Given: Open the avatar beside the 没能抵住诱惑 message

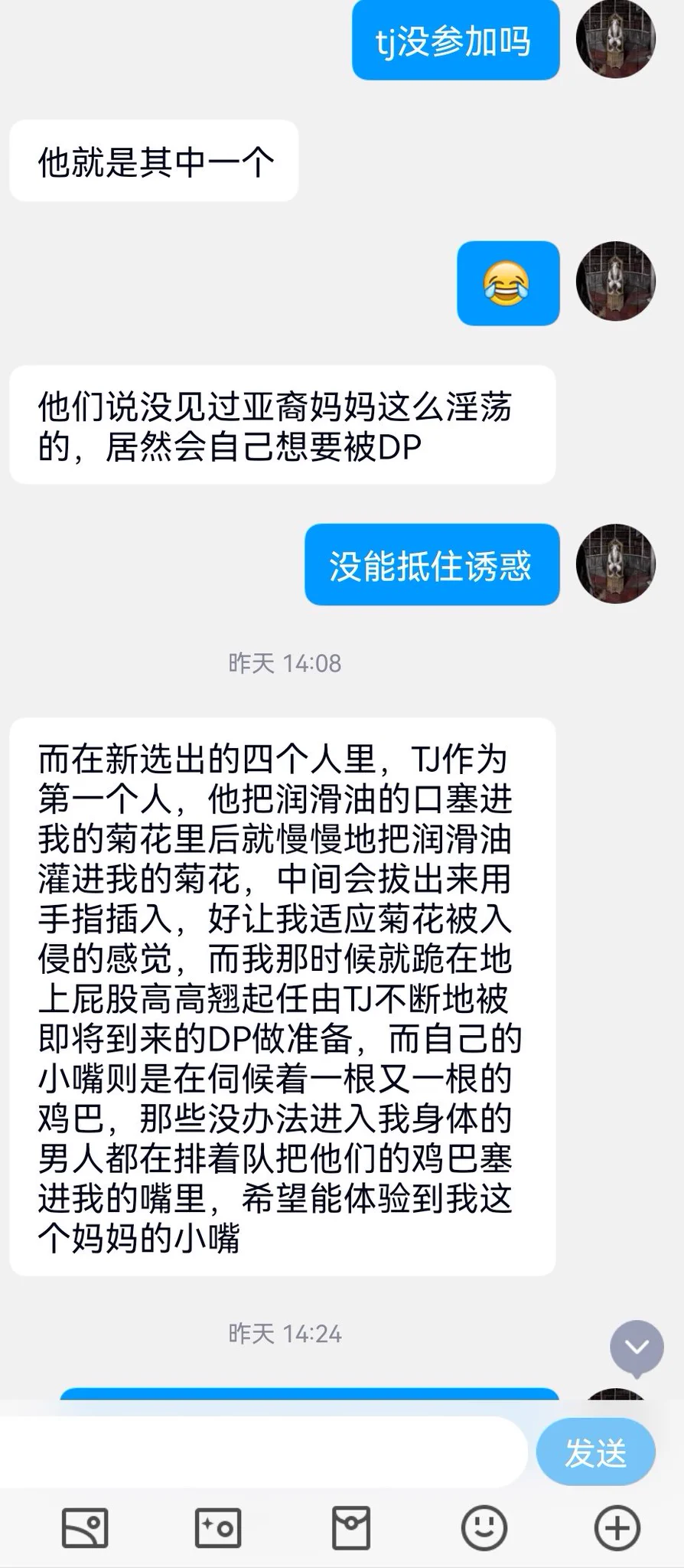Looking at the screenshot, I should pyautogui.click(x=615, y=563).
